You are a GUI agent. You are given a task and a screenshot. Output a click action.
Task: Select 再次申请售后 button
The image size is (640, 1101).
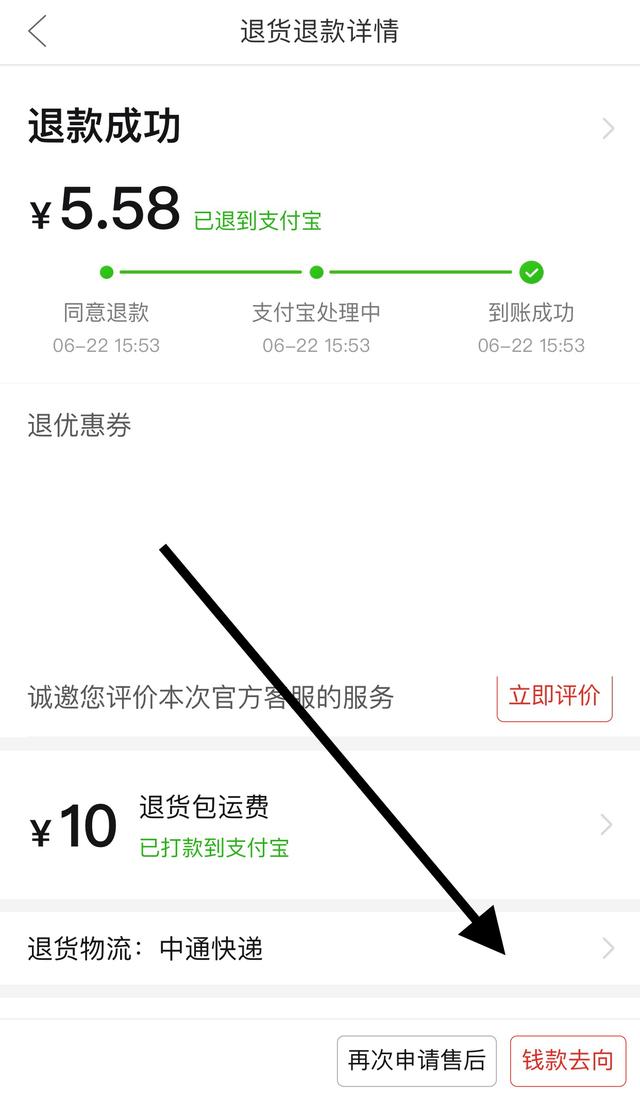click(416, 1060)
